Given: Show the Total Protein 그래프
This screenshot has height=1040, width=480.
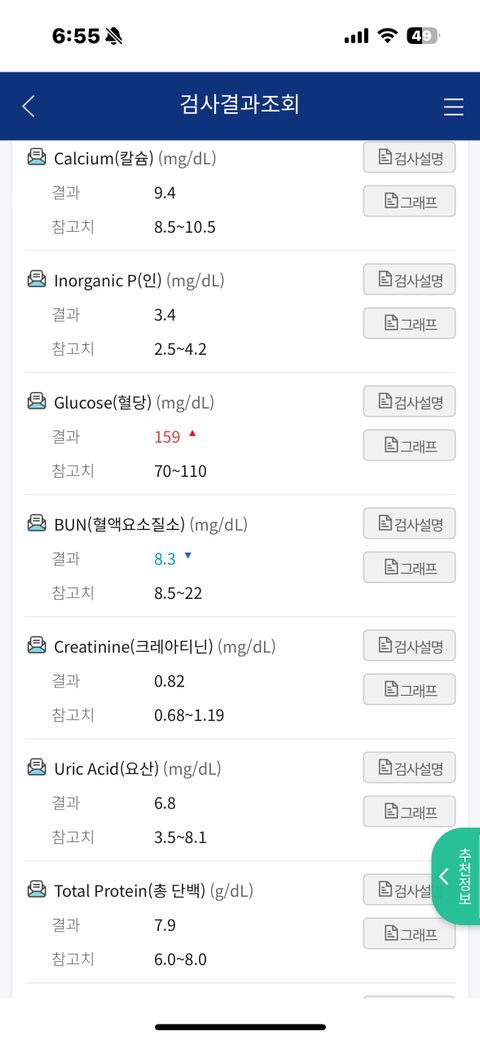Looking at the screenshot, I should pos(409,934).
